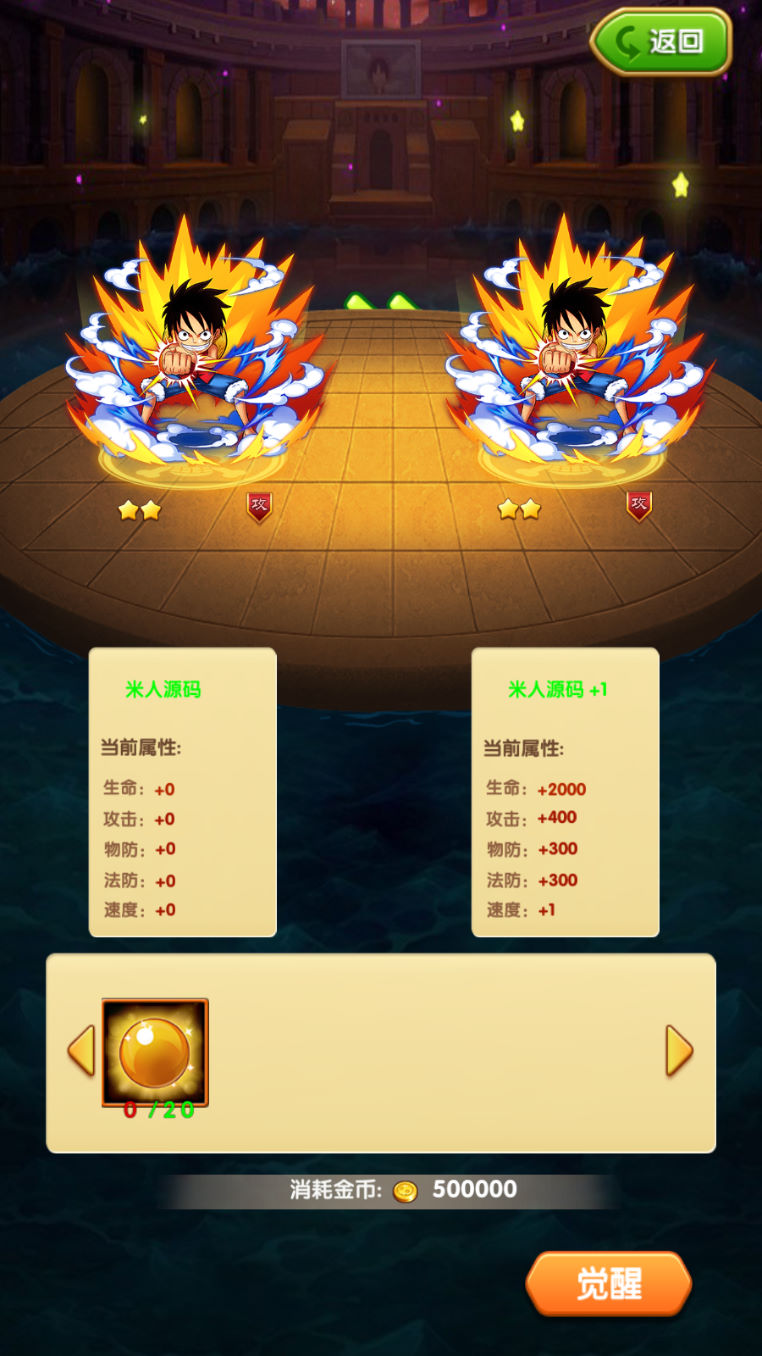Select the golden orb material item

pos(155,1052)
